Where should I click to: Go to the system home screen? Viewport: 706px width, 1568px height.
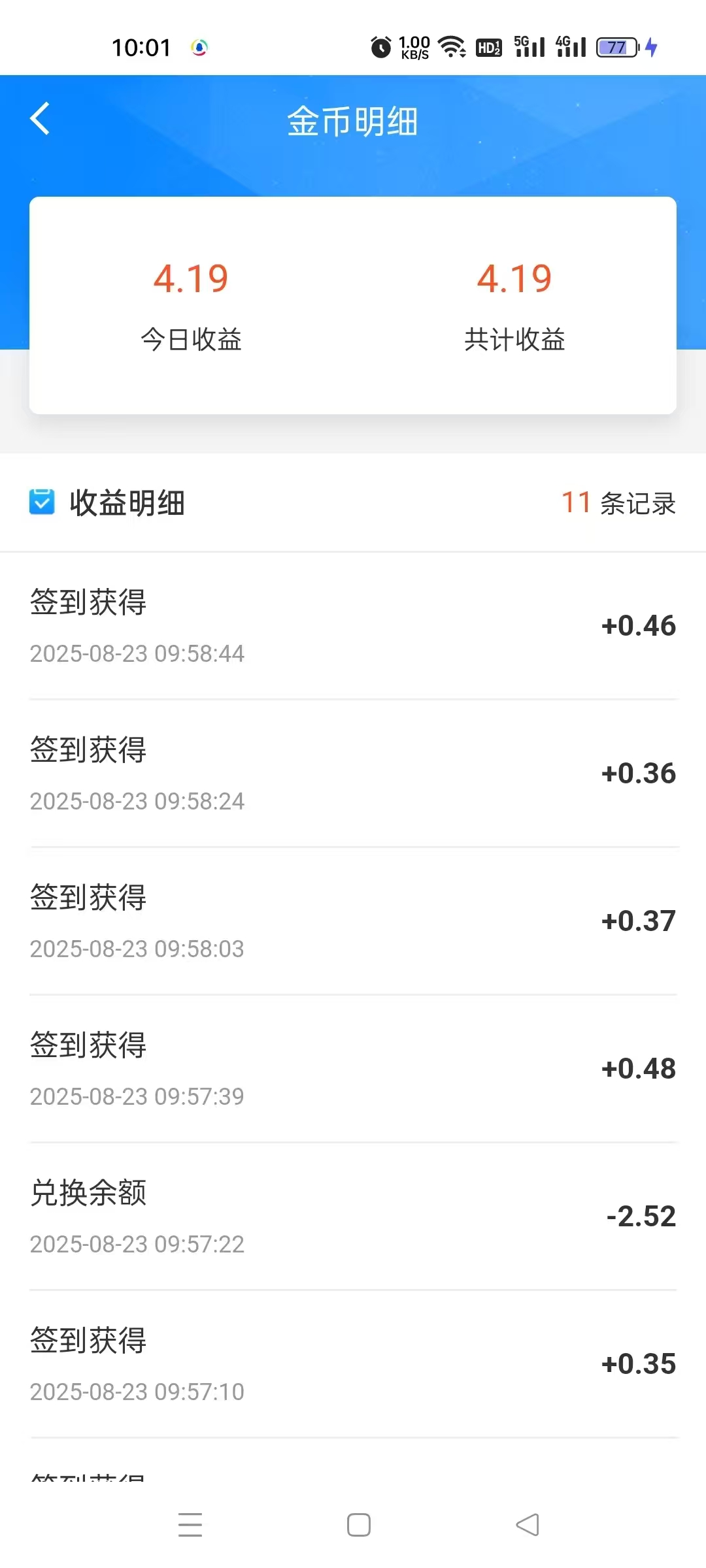359,1525
